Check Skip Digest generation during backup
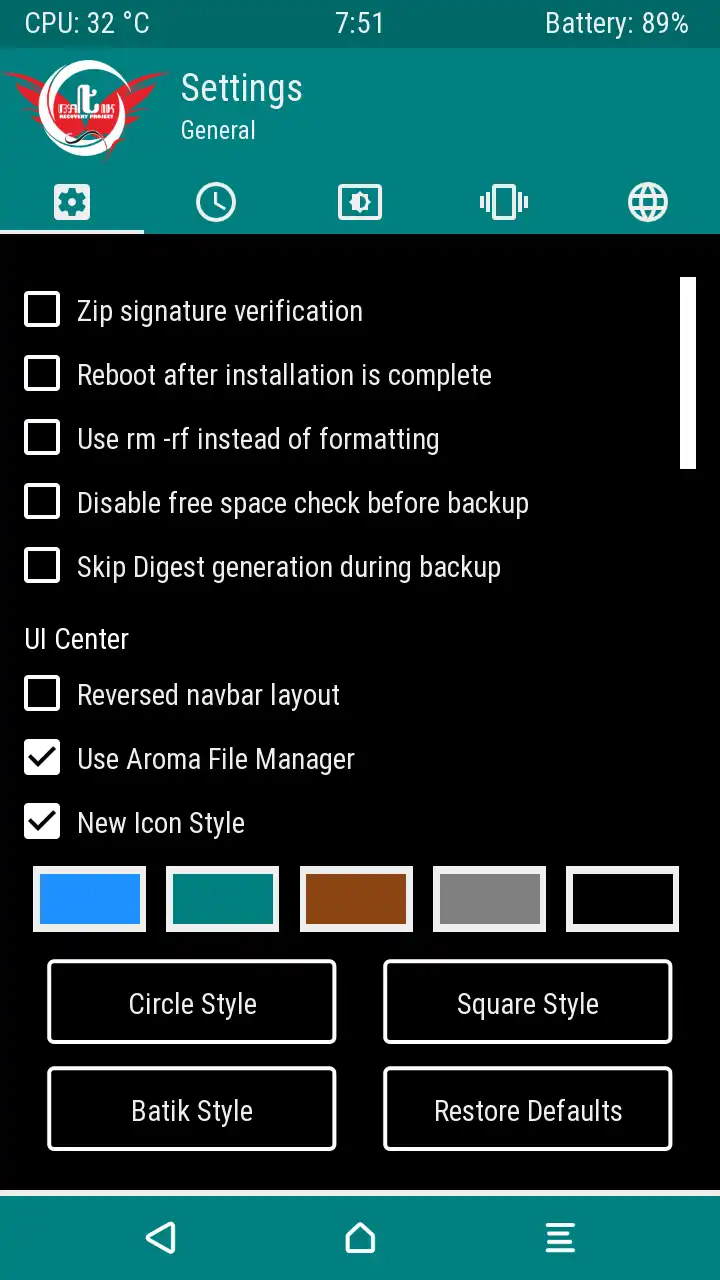The height and width of the screenshot is (1280, 720). coord(41,566)
